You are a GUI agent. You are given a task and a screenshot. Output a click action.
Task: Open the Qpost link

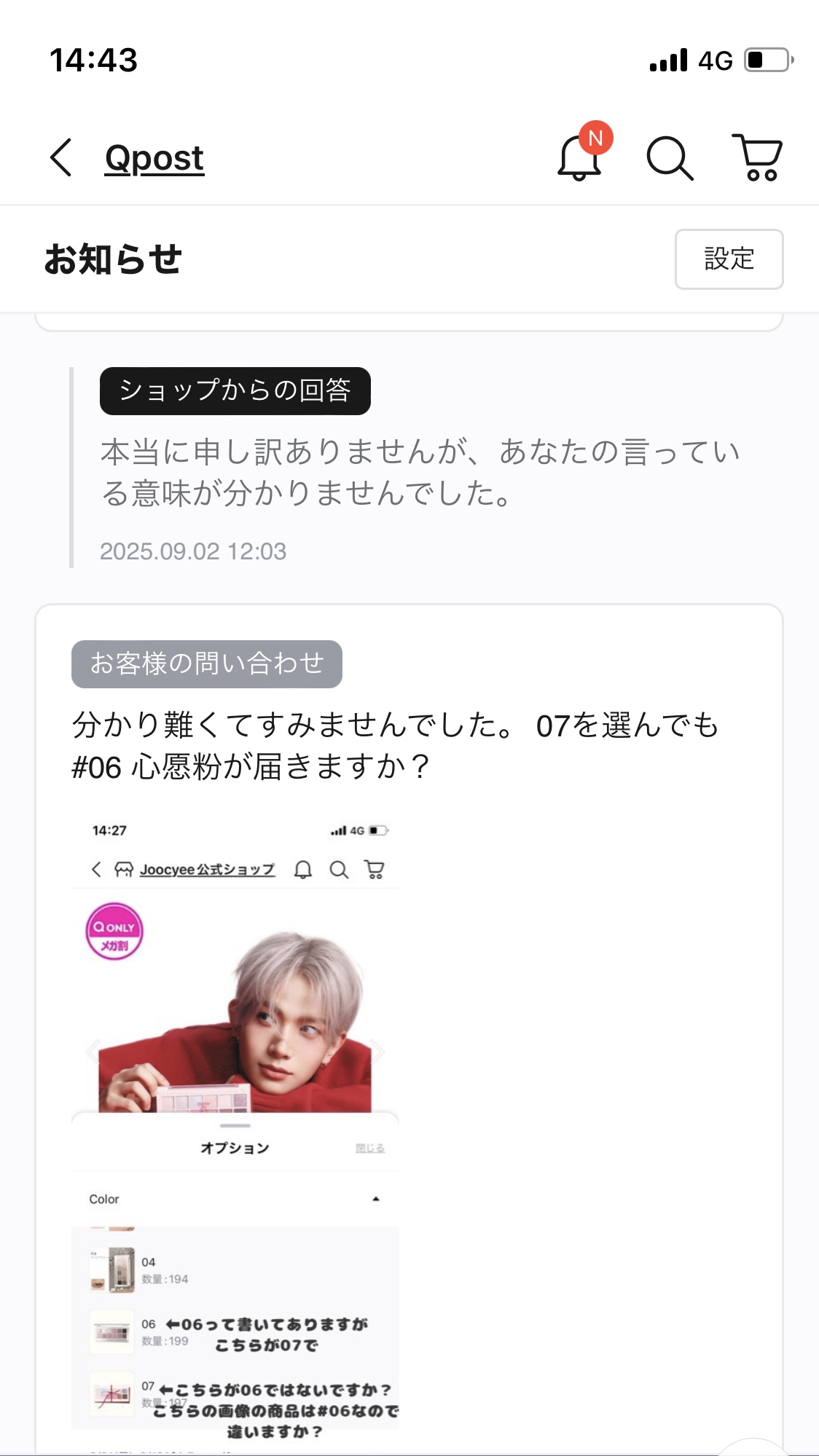[154, 159]
